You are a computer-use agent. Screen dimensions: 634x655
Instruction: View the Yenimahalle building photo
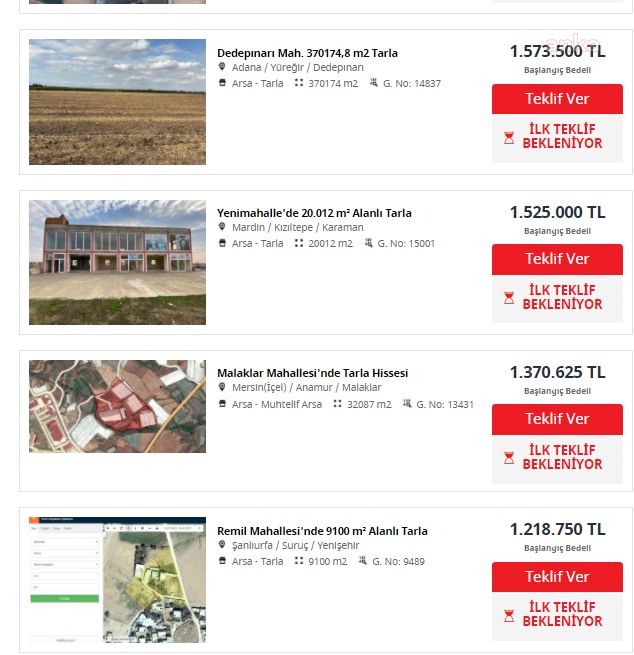pyautogui.click(x=117, y=262)
